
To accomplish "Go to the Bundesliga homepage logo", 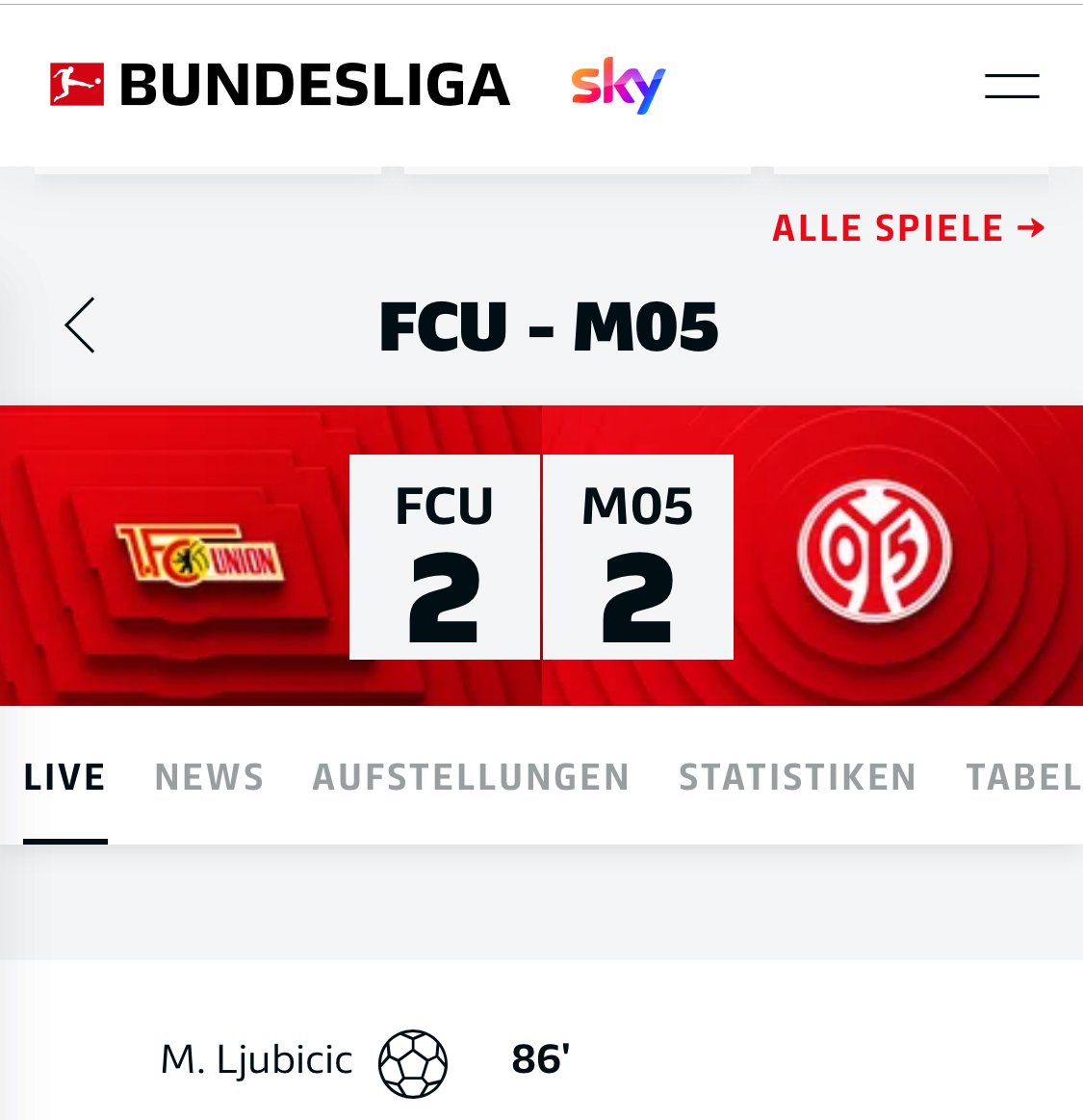I will [x=279, y=85].
